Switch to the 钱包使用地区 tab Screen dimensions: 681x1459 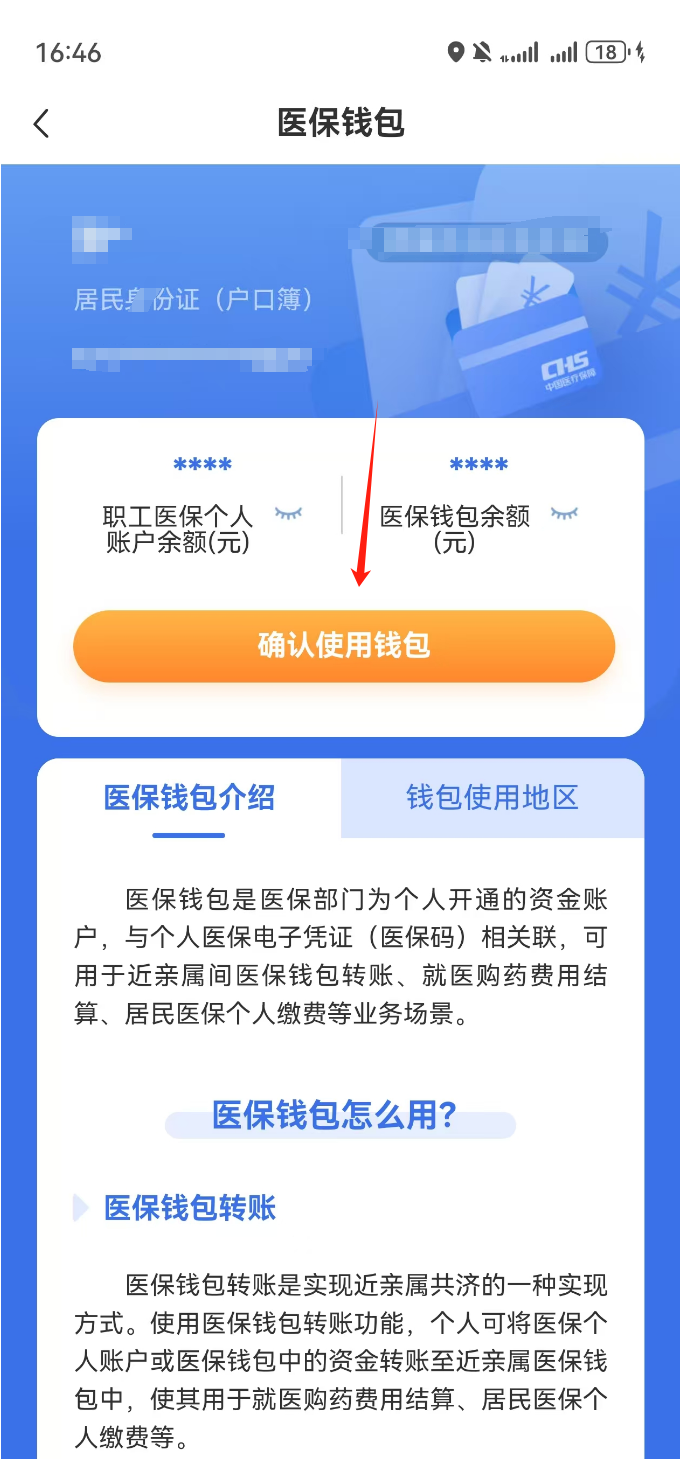click(492, 798)
